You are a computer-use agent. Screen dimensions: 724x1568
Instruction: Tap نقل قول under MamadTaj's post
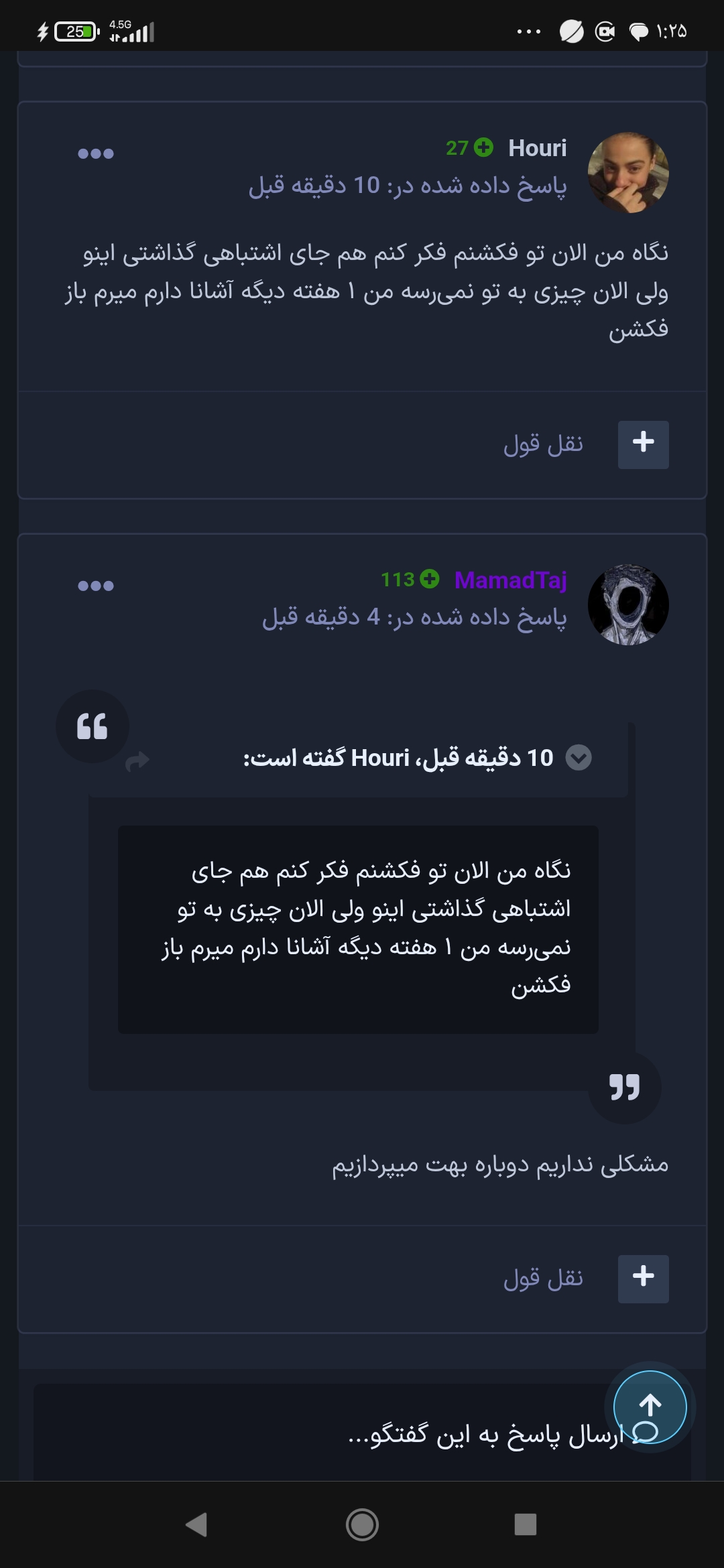(x=543, y=1279)
